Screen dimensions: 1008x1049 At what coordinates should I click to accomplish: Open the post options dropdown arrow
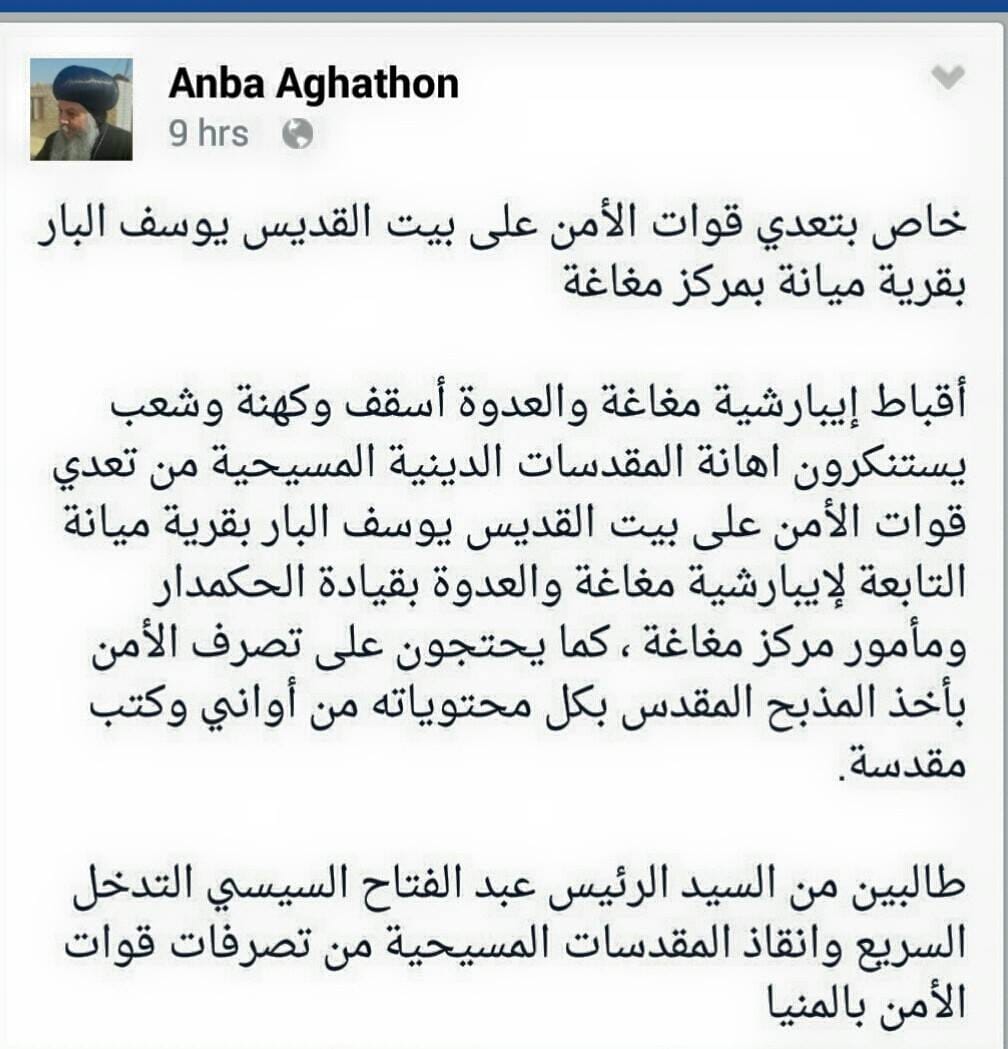point(947,77)
